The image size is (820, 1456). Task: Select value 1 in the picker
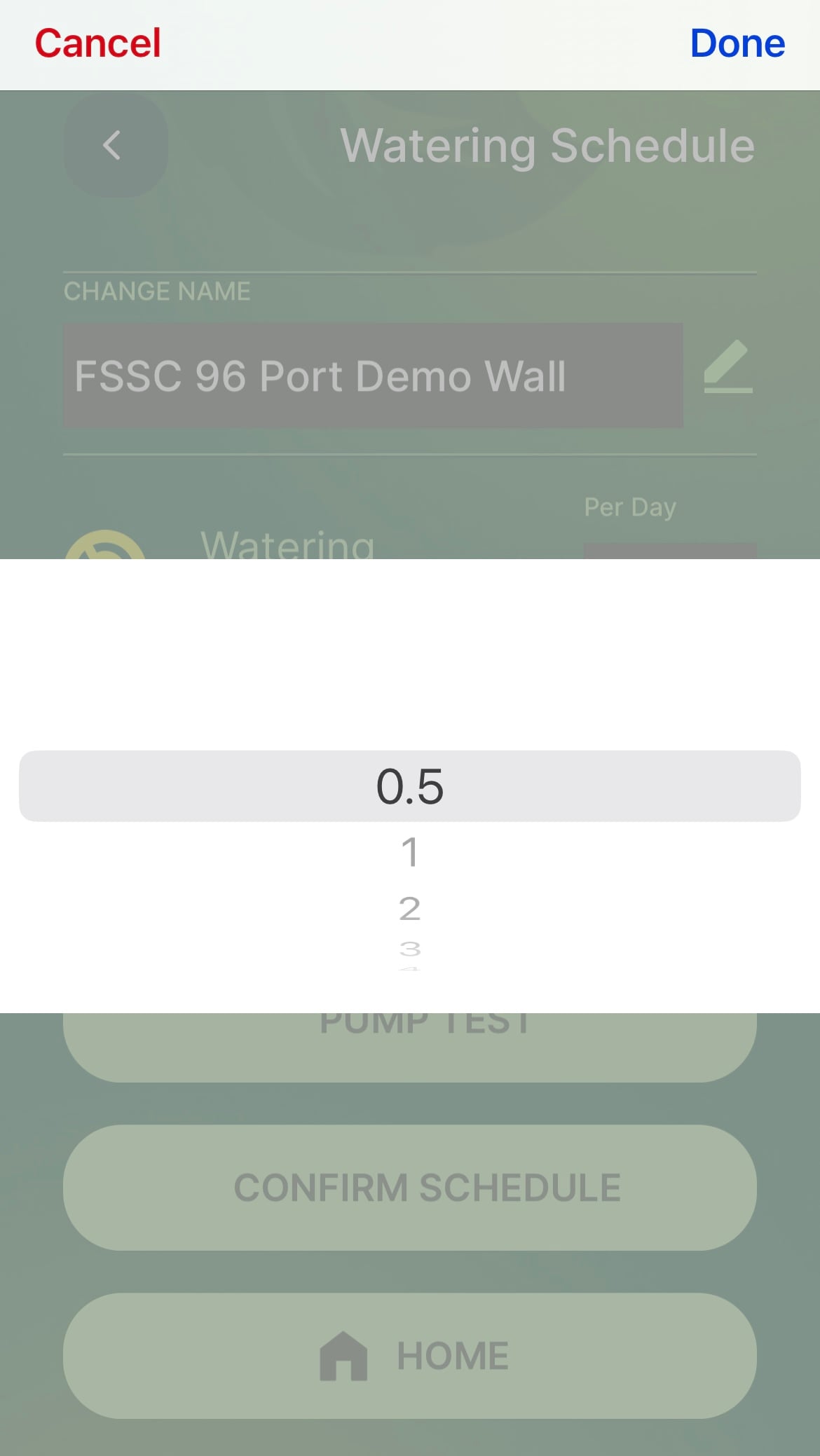pyautogui.click(x=410, y=852)
